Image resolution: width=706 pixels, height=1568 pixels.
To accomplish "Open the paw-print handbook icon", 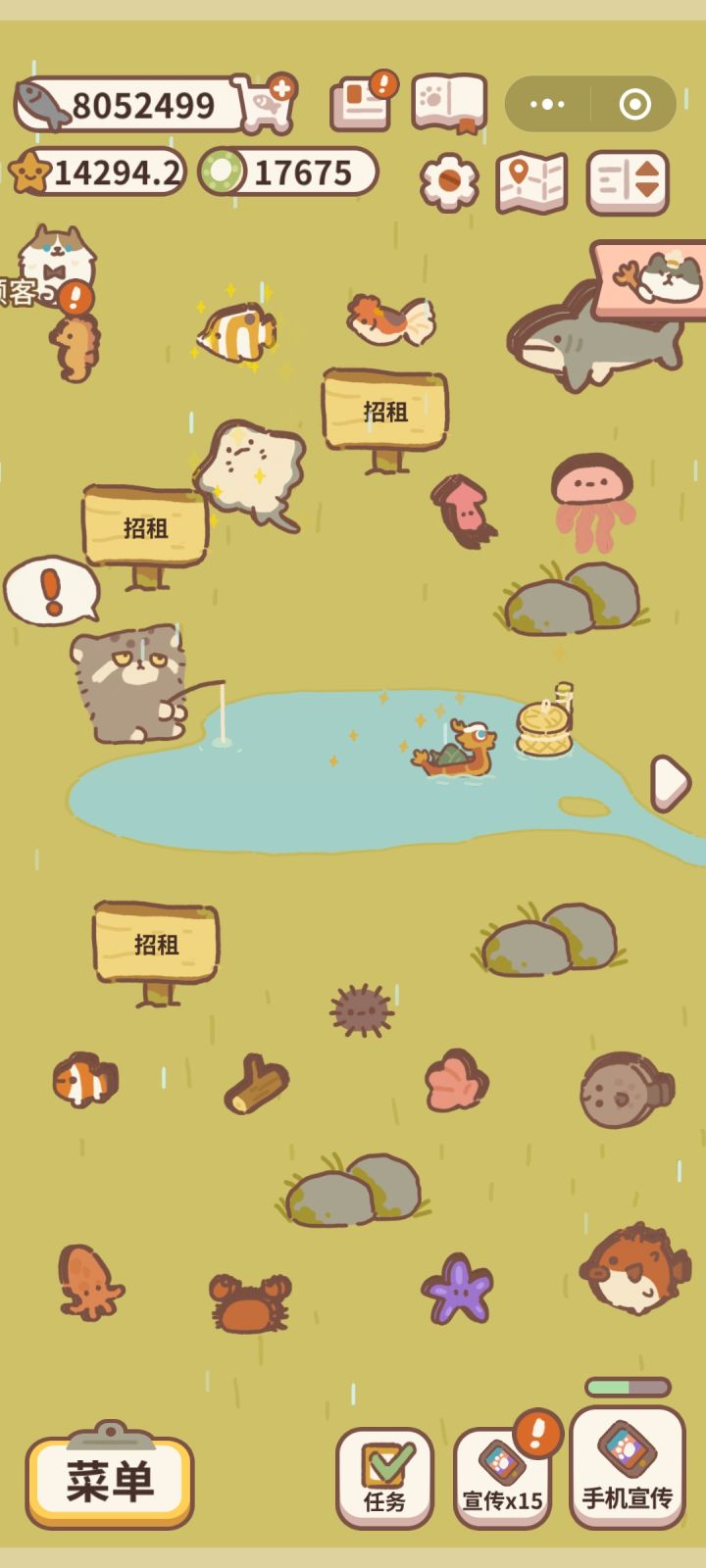I will coord(450,101).
